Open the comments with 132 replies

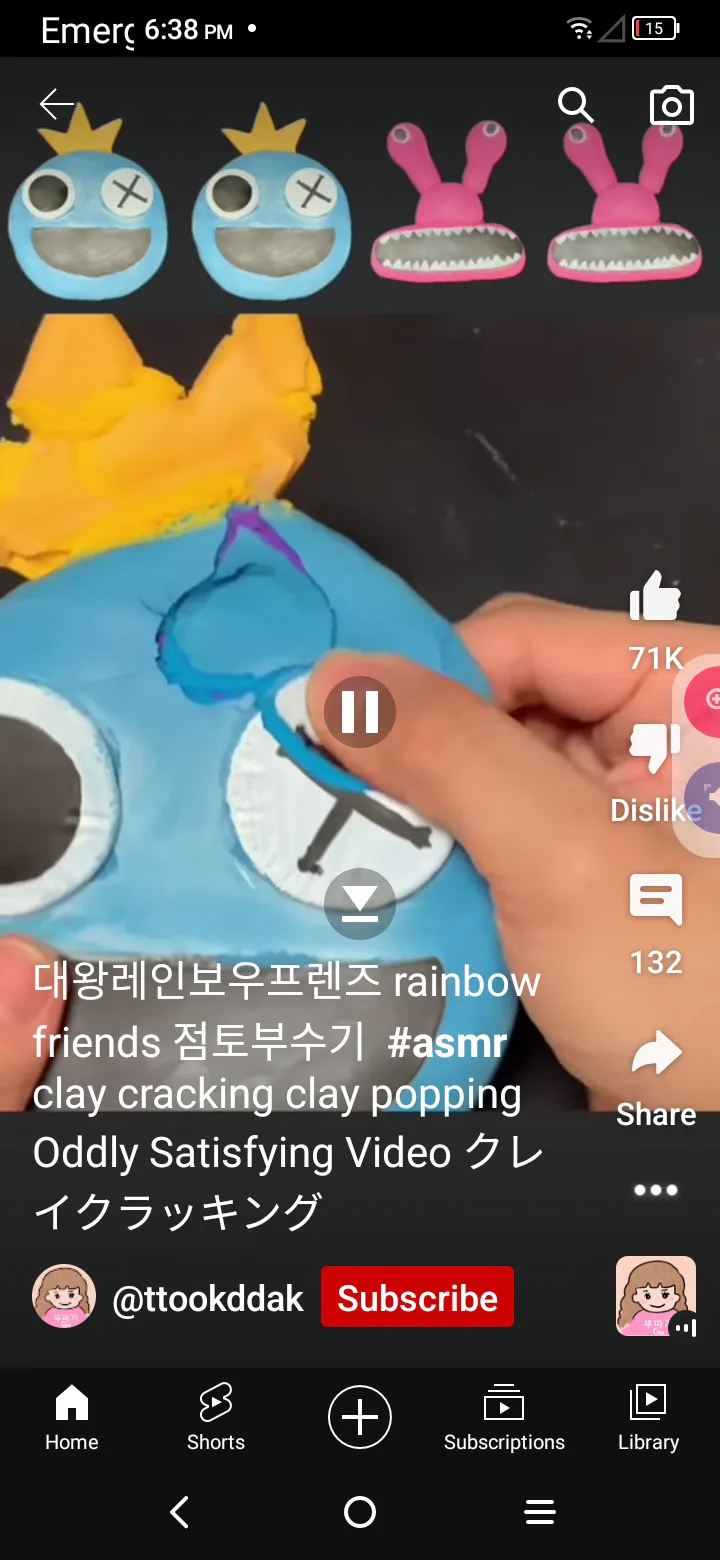point(656,899)
